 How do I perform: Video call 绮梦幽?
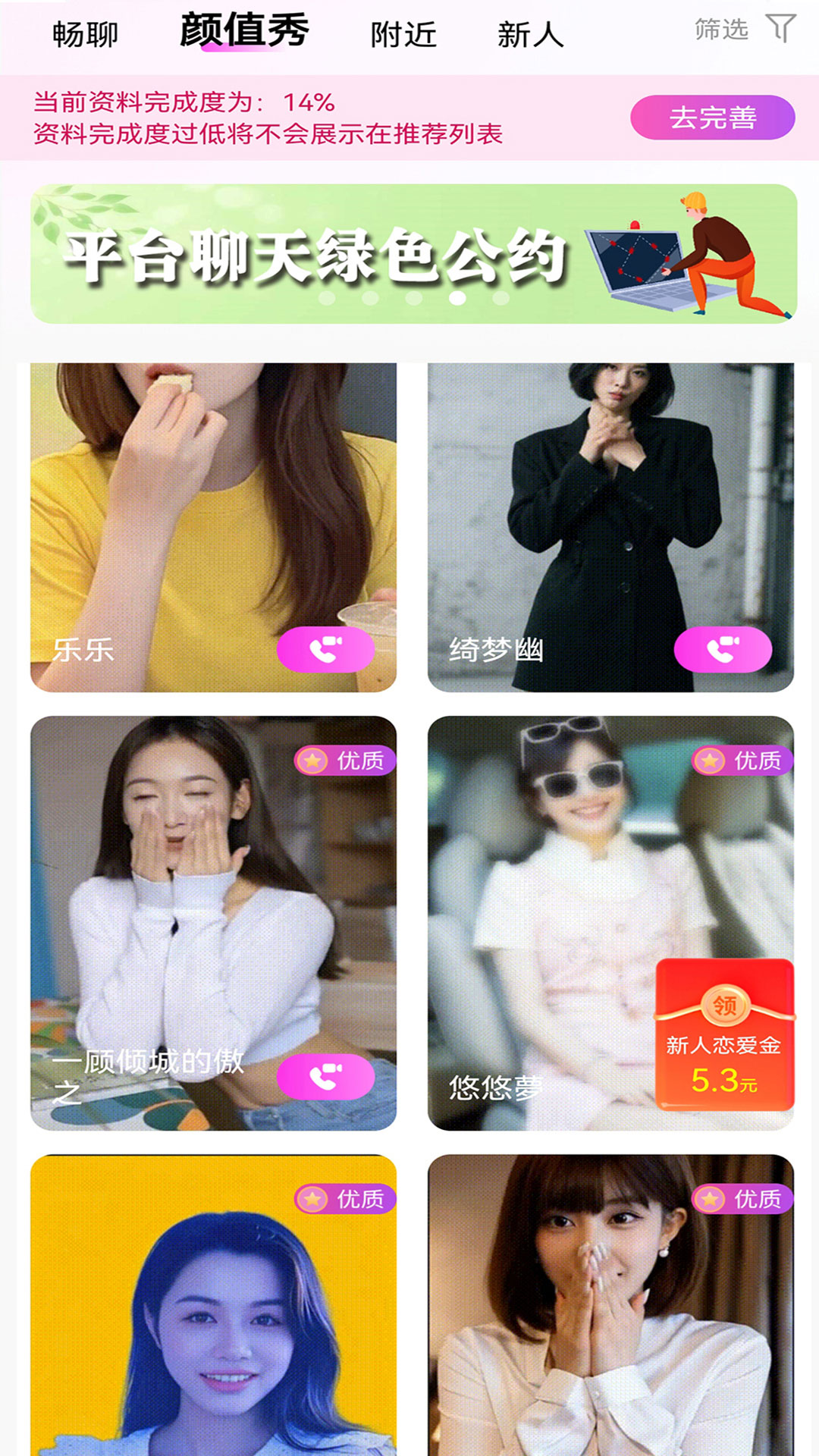(723, 649)
